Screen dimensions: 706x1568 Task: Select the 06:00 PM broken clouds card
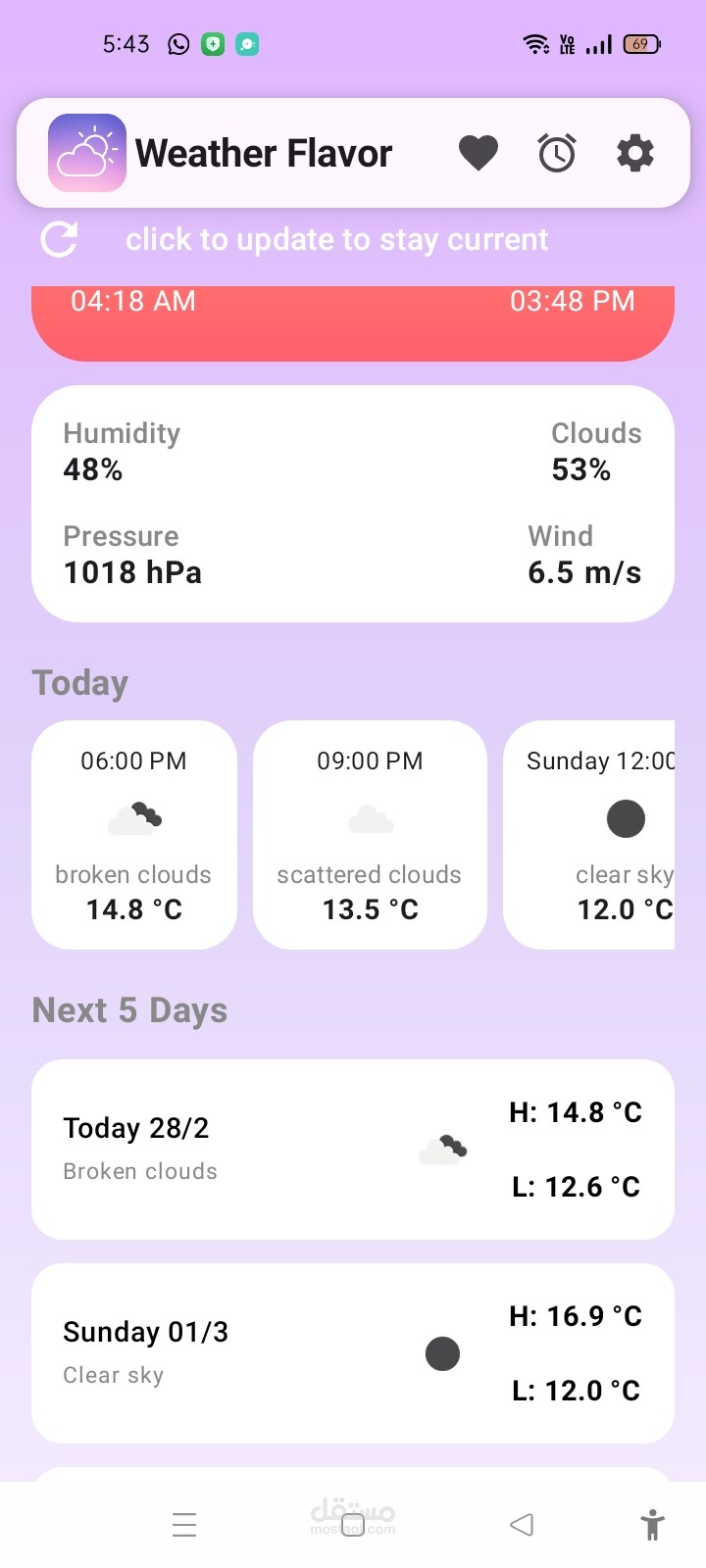134,835
